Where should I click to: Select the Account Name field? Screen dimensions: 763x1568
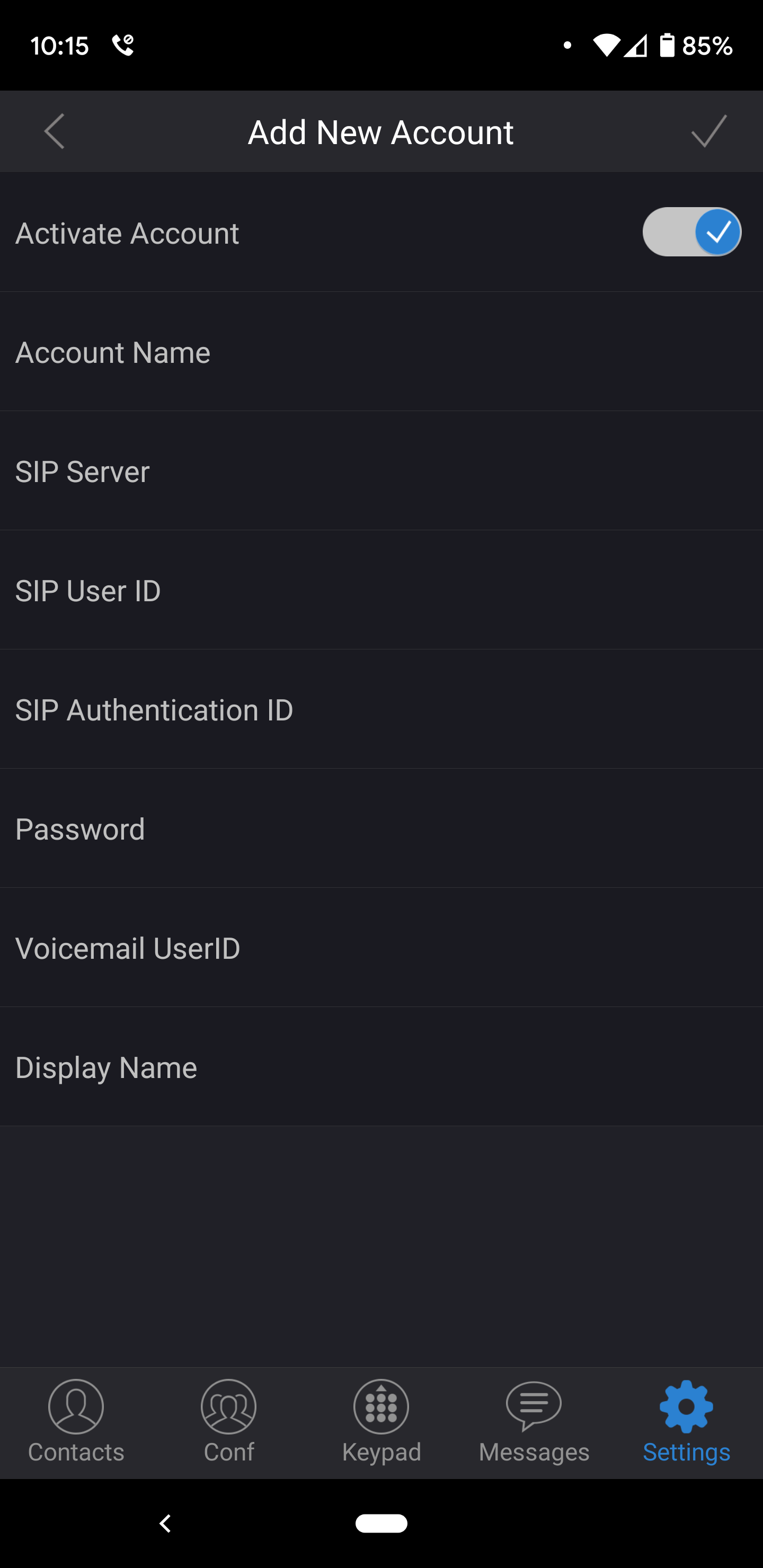[x=381, y=352]
